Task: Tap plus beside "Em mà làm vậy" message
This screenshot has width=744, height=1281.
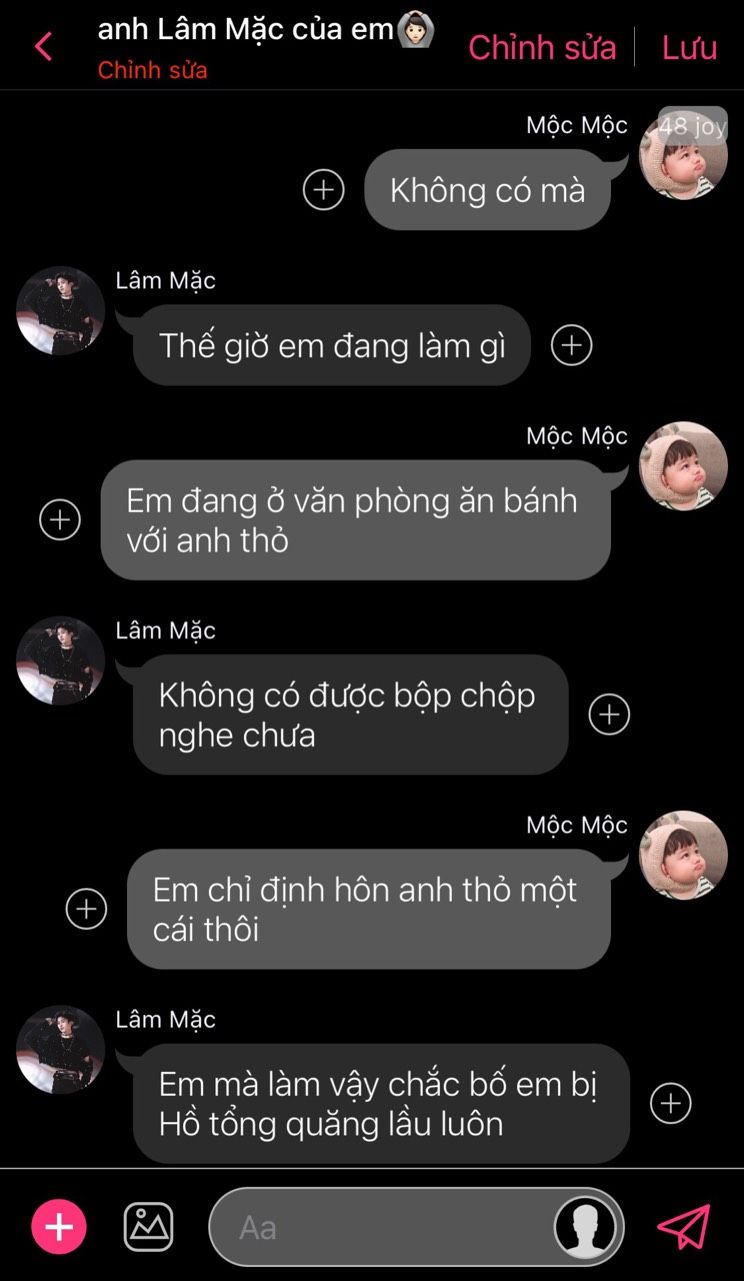Action: coord(671,1103)
